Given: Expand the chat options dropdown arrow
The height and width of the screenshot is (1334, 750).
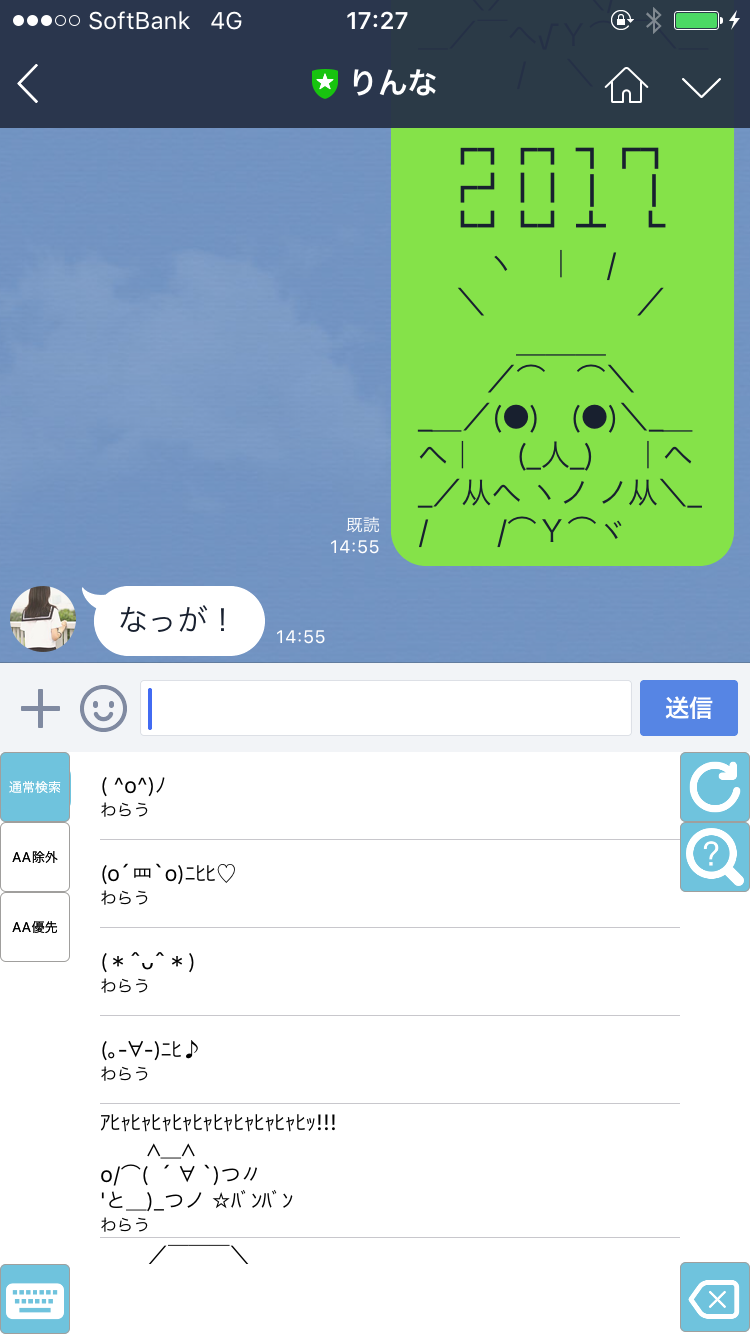Looking at the screenshot, I should point(701,86).
